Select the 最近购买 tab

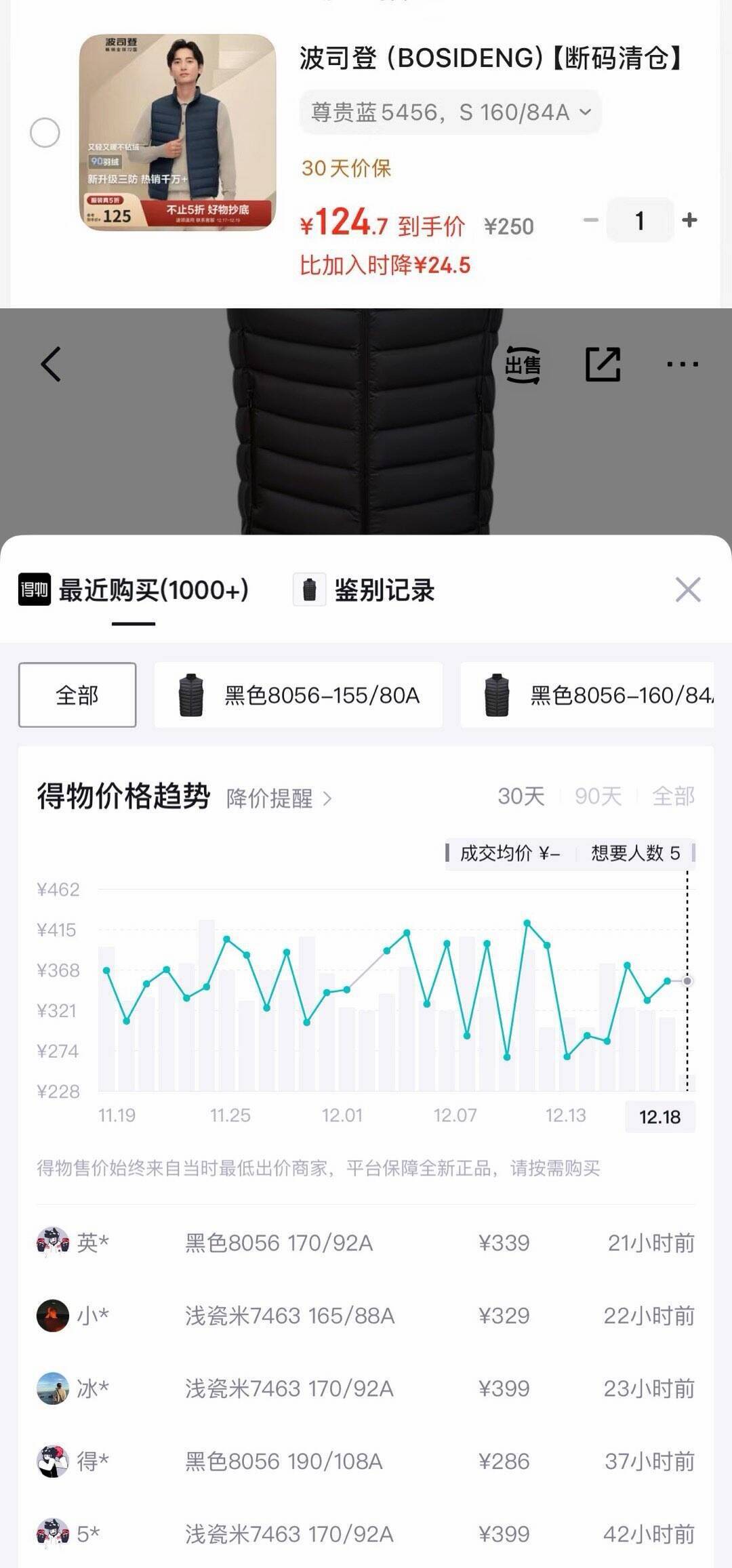pos(134,590)
